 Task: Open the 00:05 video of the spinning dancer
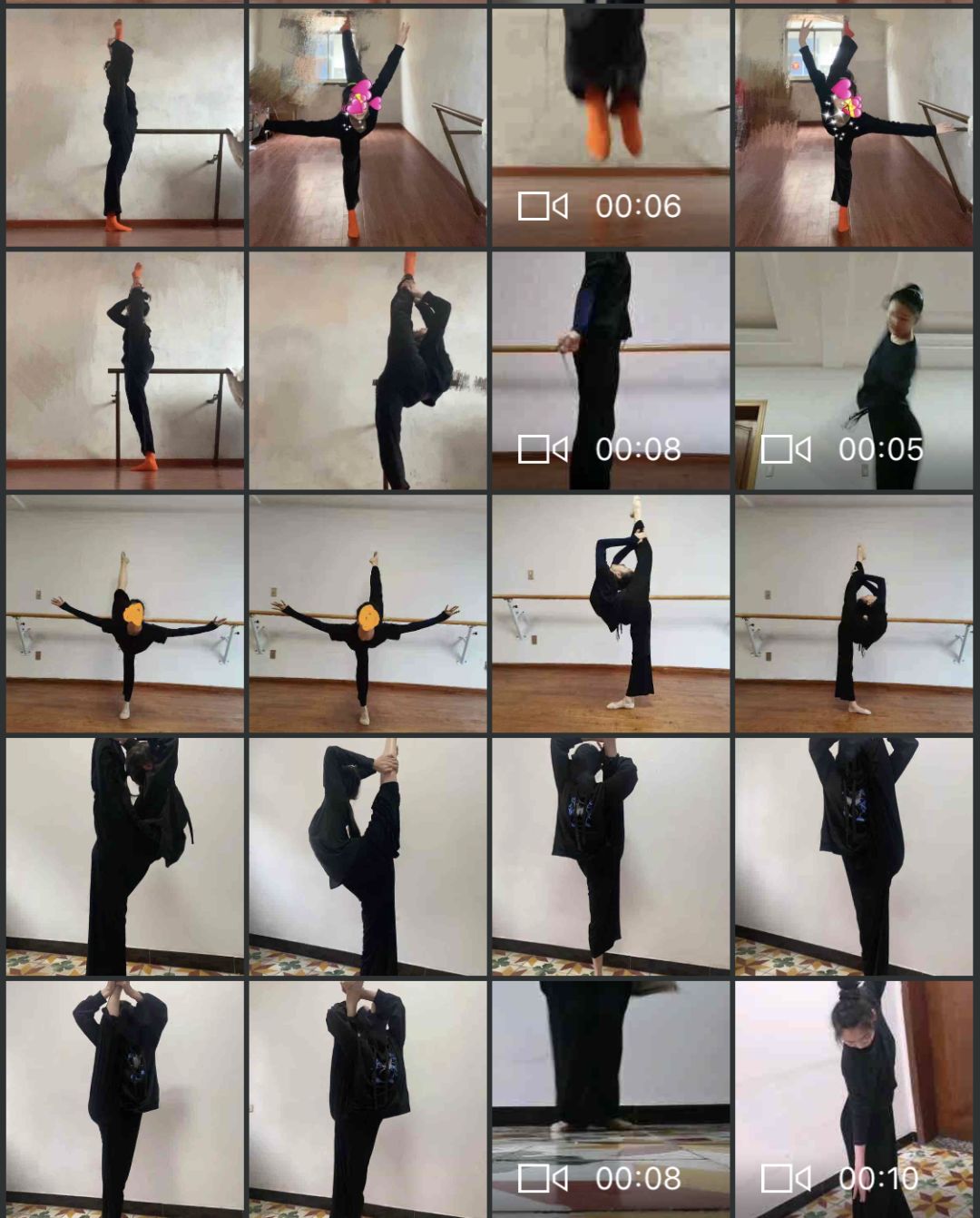[853, 370]
